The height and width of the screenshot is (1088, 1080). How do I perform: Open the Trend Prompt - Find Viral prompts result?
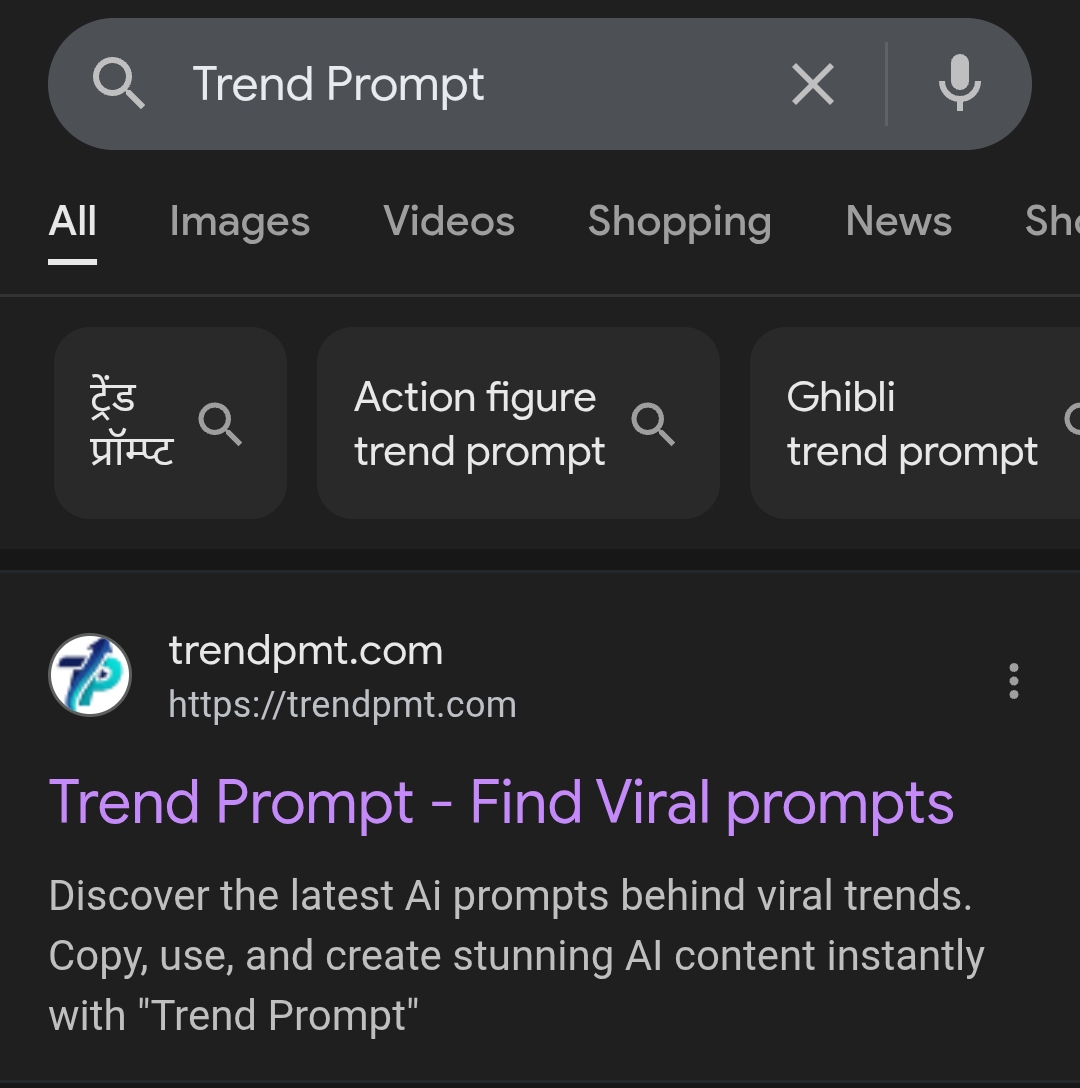click(x=501, y=802)
